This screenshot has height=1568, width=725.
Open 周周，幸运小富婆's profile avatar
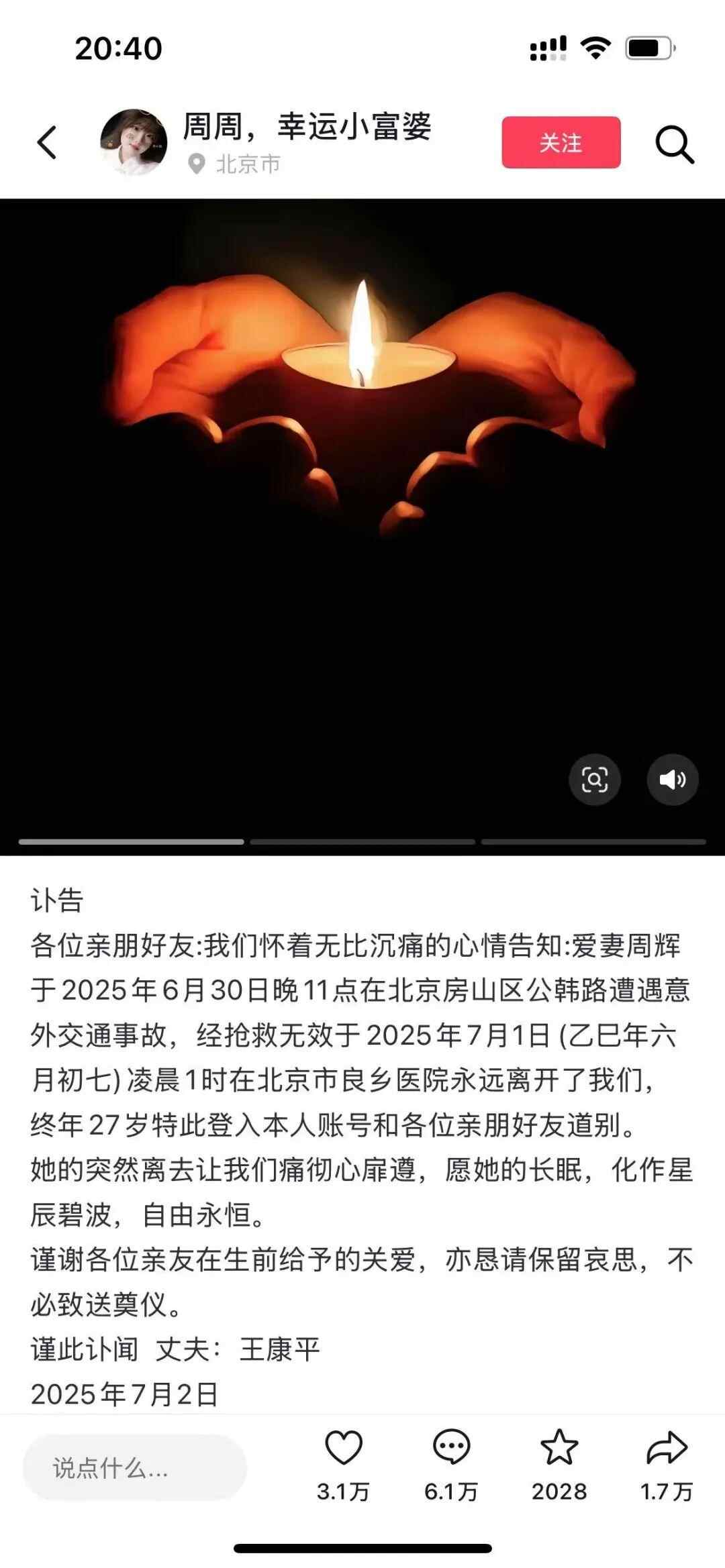[x=134, y=142]
